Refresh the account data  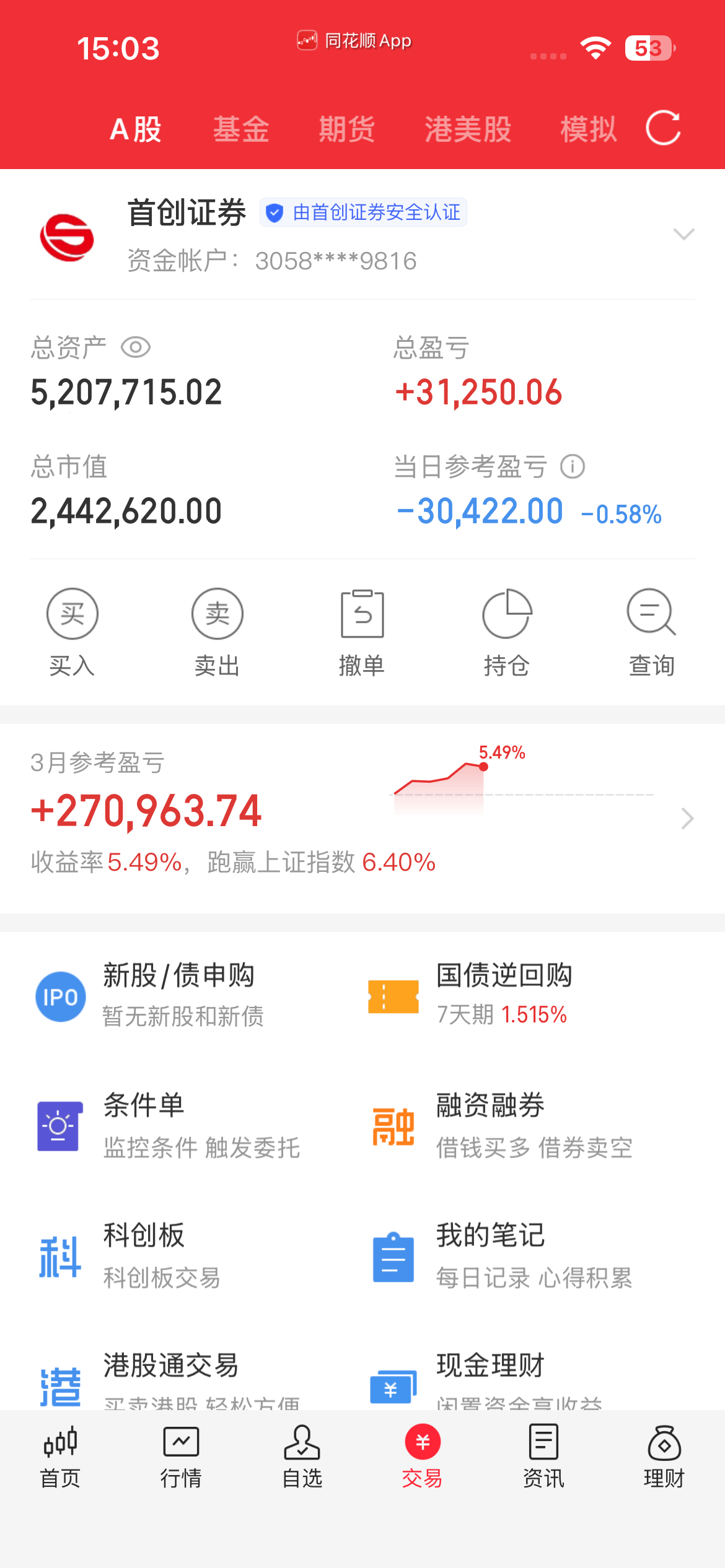click(663, 128)
